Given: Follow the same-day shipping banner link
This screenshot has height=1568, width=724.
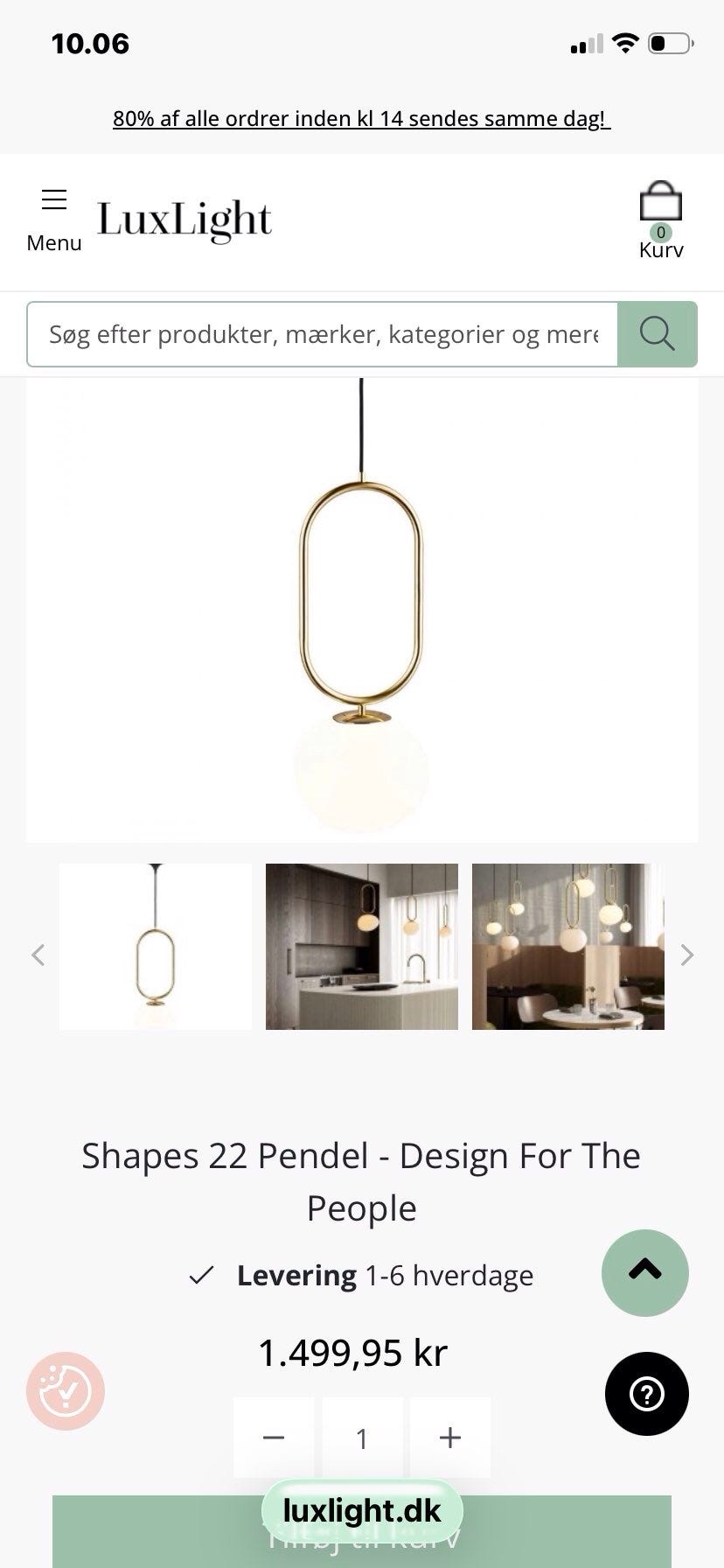Looking at the screenshot, I should (361, 118).
